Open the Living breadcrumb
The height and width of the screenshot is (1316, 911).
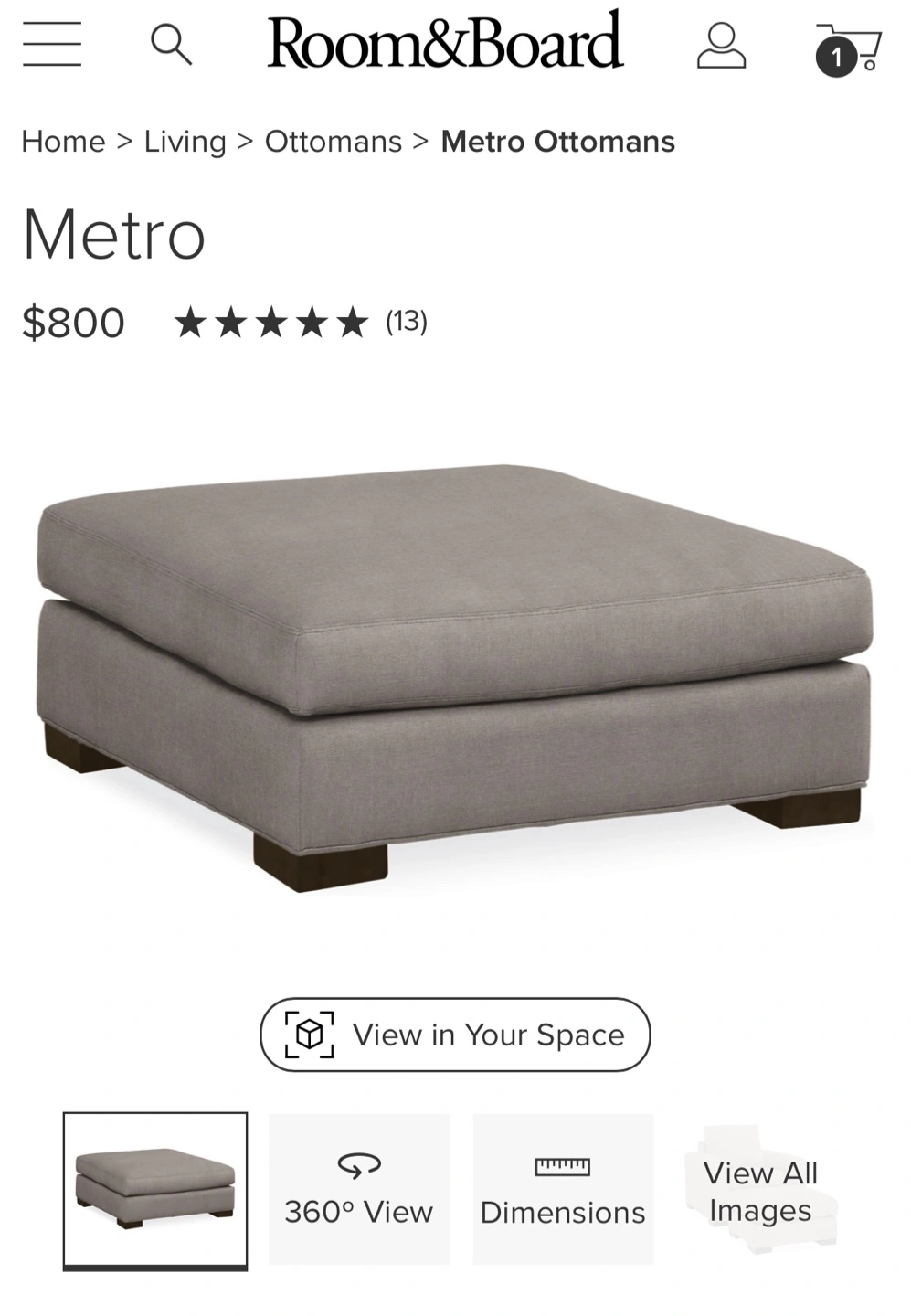[x=185, y=142]
